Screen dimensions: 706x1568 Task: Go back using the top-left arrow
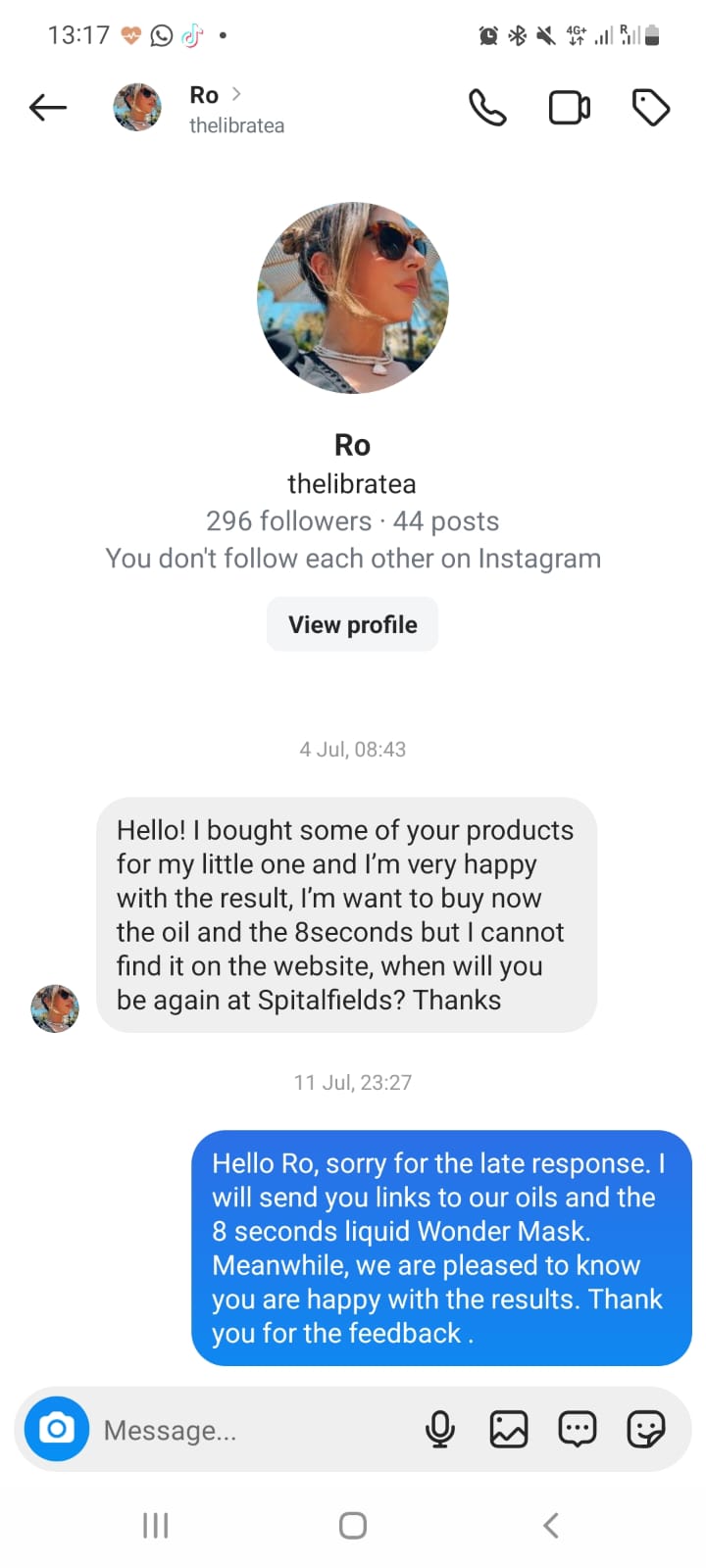click(x=48, y=108)
